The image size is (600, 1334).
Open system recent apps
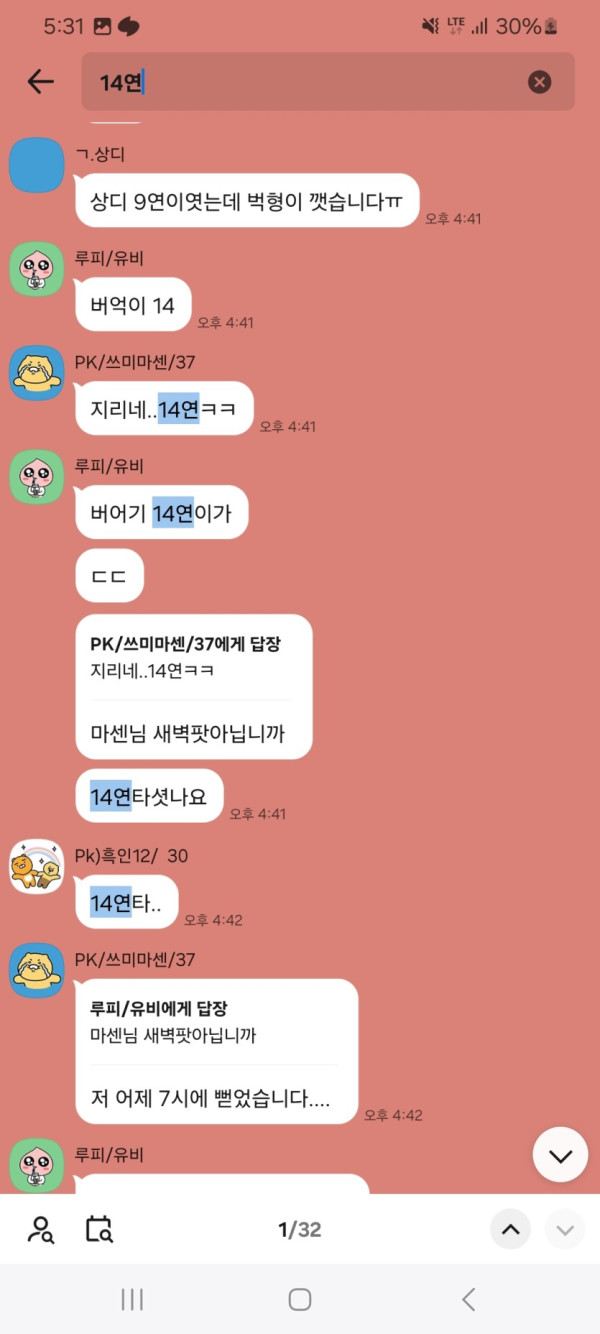[x=132, y=1299]
